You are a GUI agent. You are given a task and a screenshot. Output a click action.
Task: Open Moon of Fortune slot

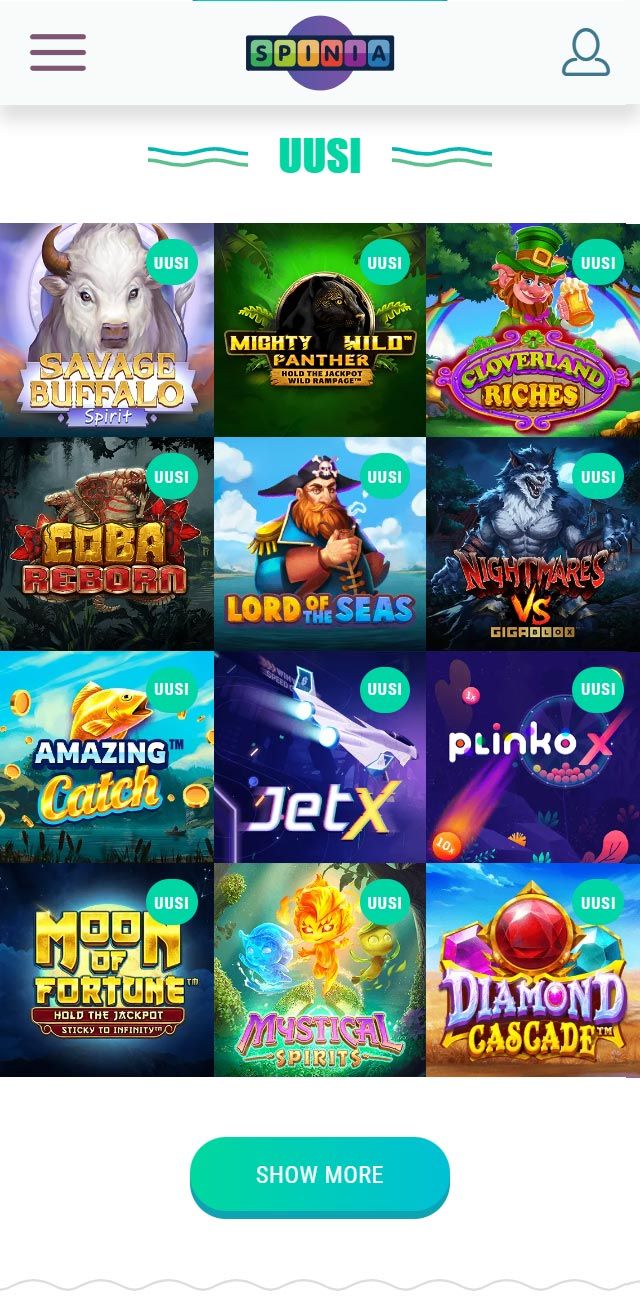pos(106,970)
